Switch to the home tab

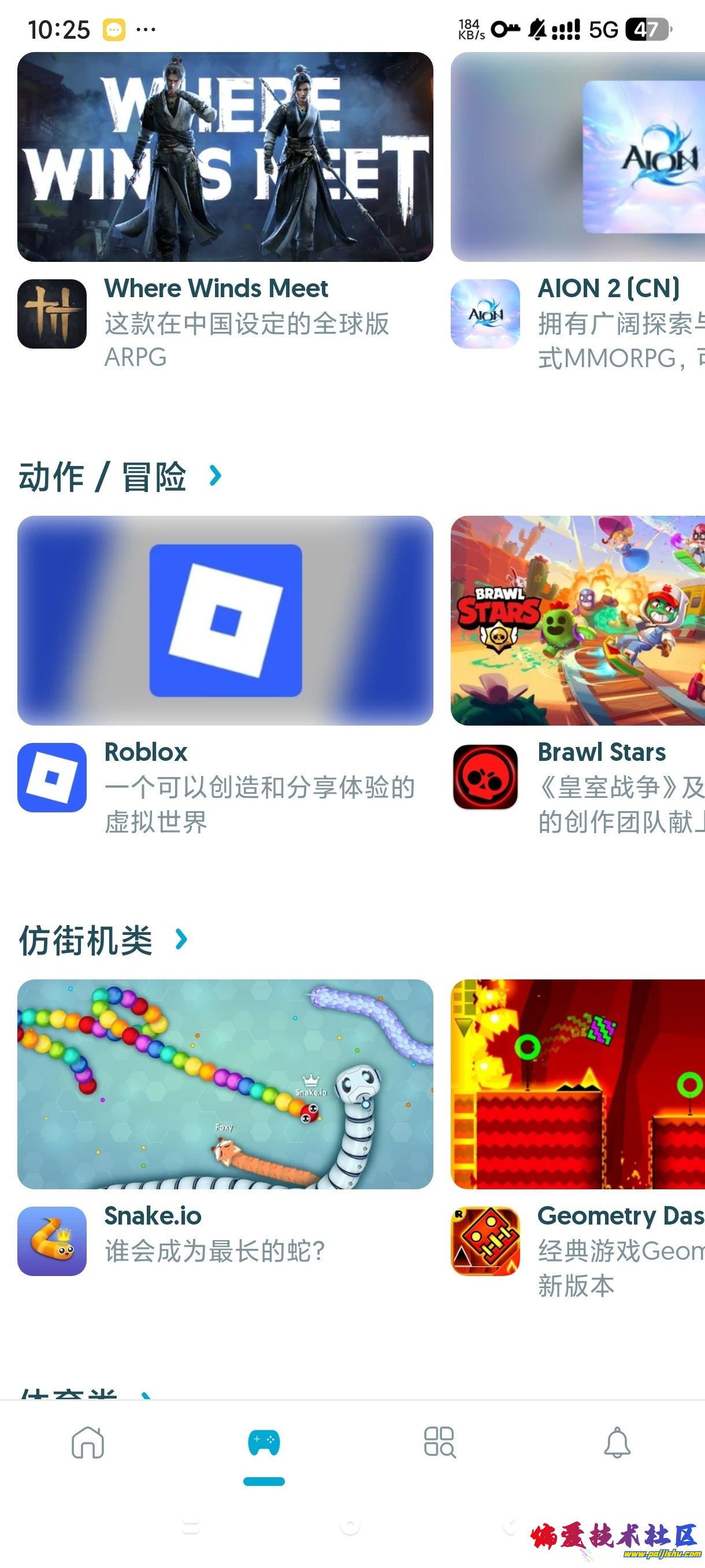click(x=88, y=1443)
